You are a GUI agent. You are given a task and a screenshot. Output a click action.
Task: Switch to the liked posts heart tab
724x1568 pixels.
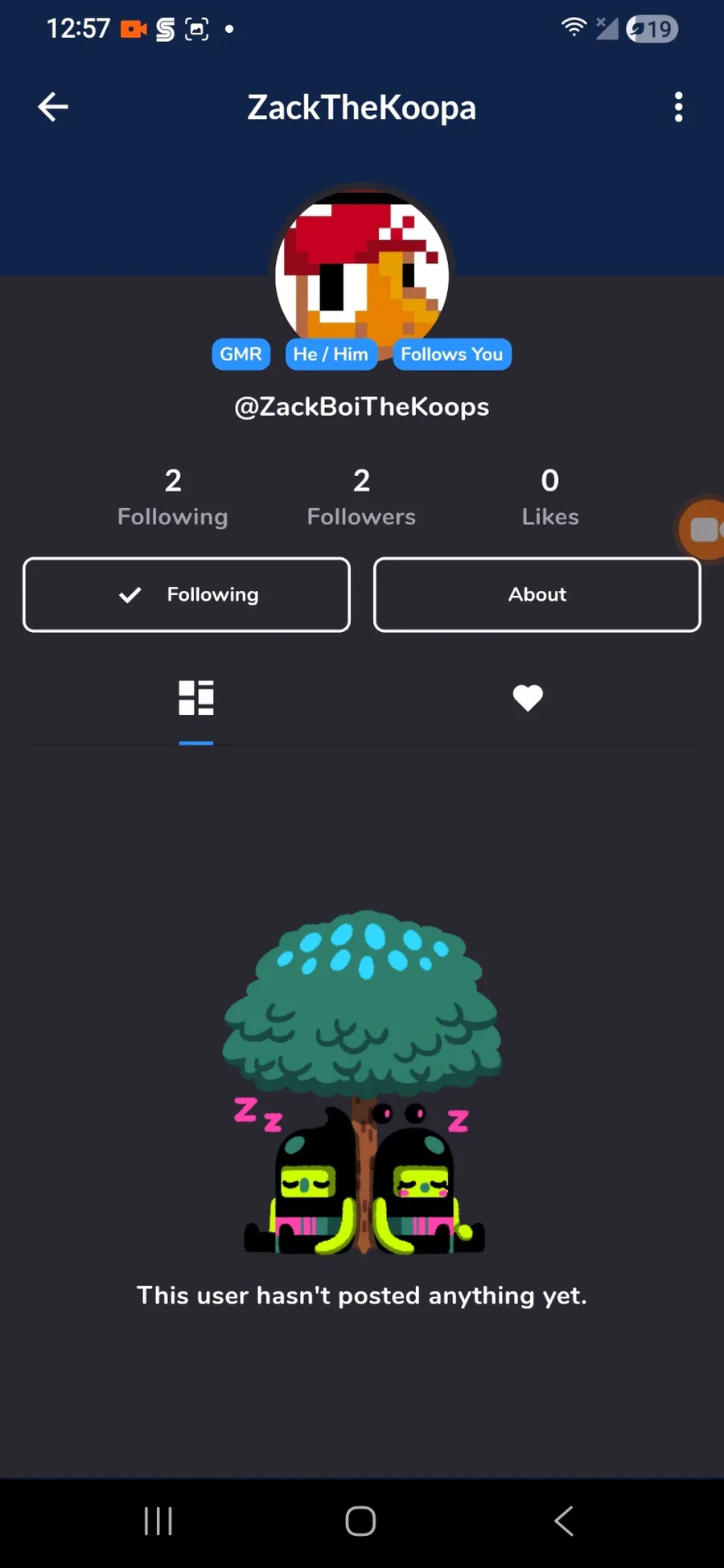(x=528, y=697)
